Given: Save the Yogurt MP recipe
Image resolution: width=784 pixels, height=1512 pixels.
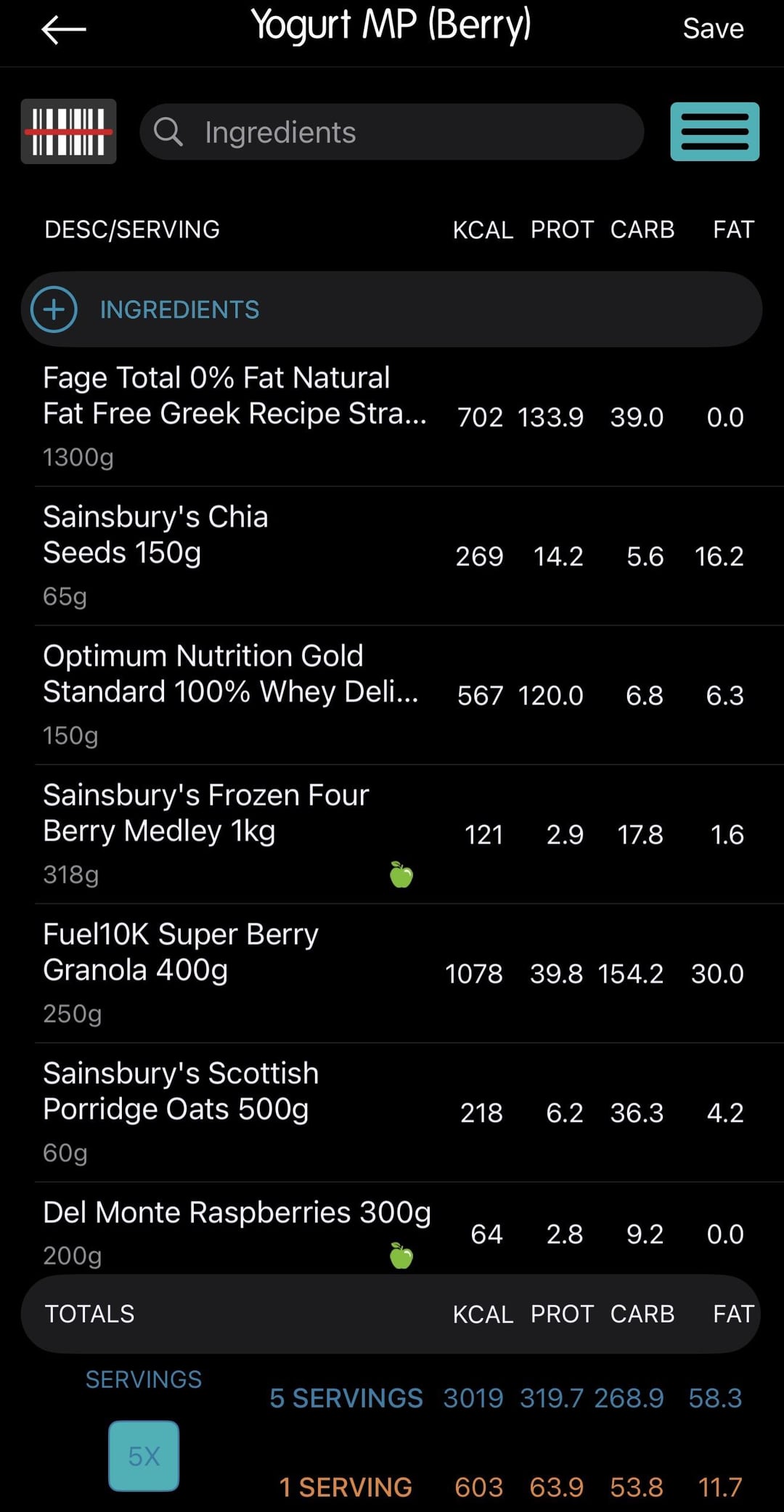Looking at the screenshot, I should pos(713,29).
